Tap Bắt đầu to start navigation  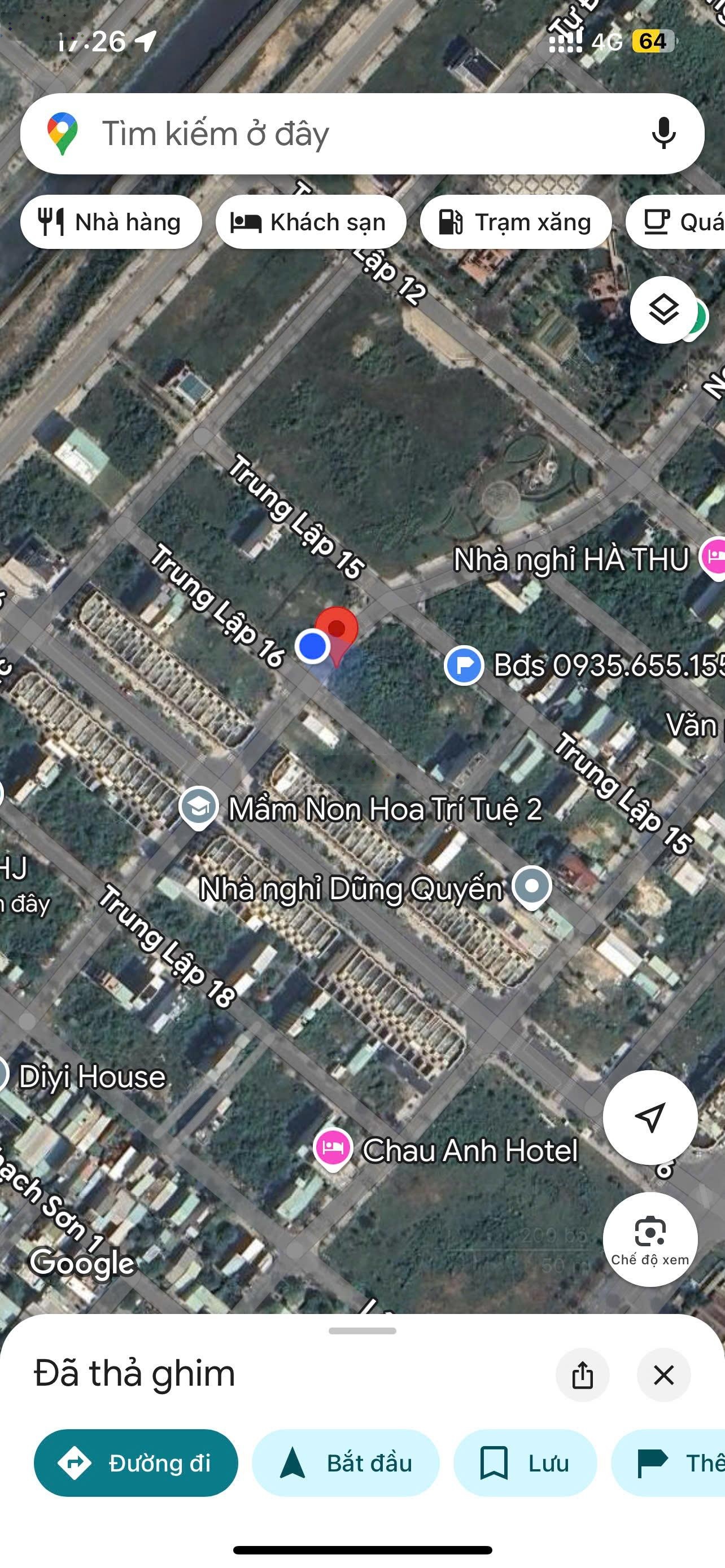(345, 1462)
